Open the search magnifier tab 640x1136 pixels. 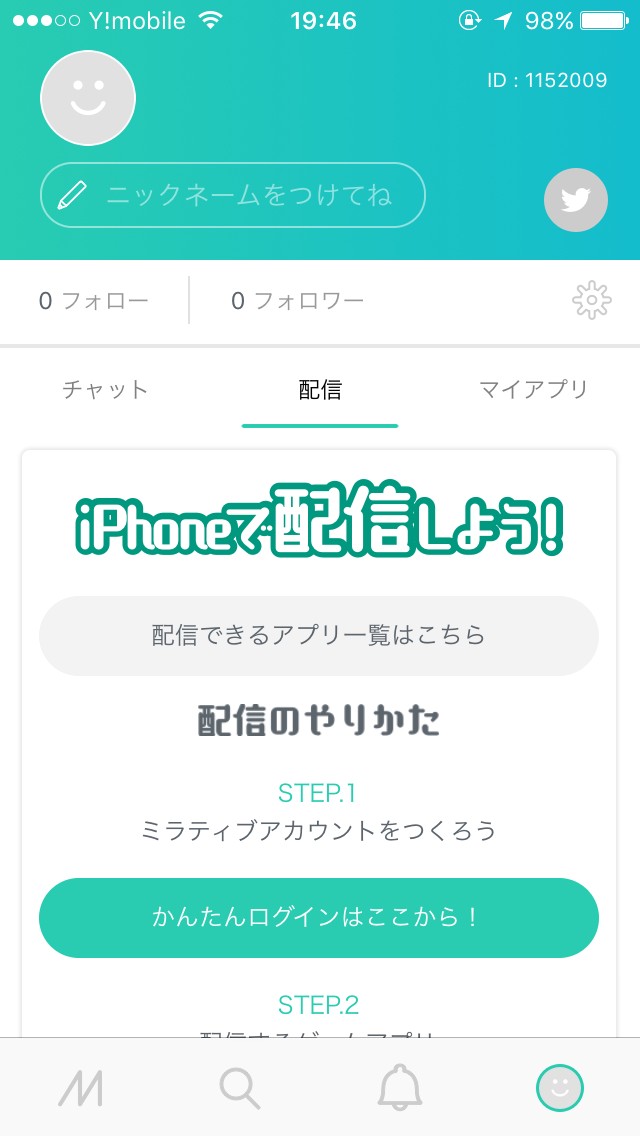point(240,1087)
